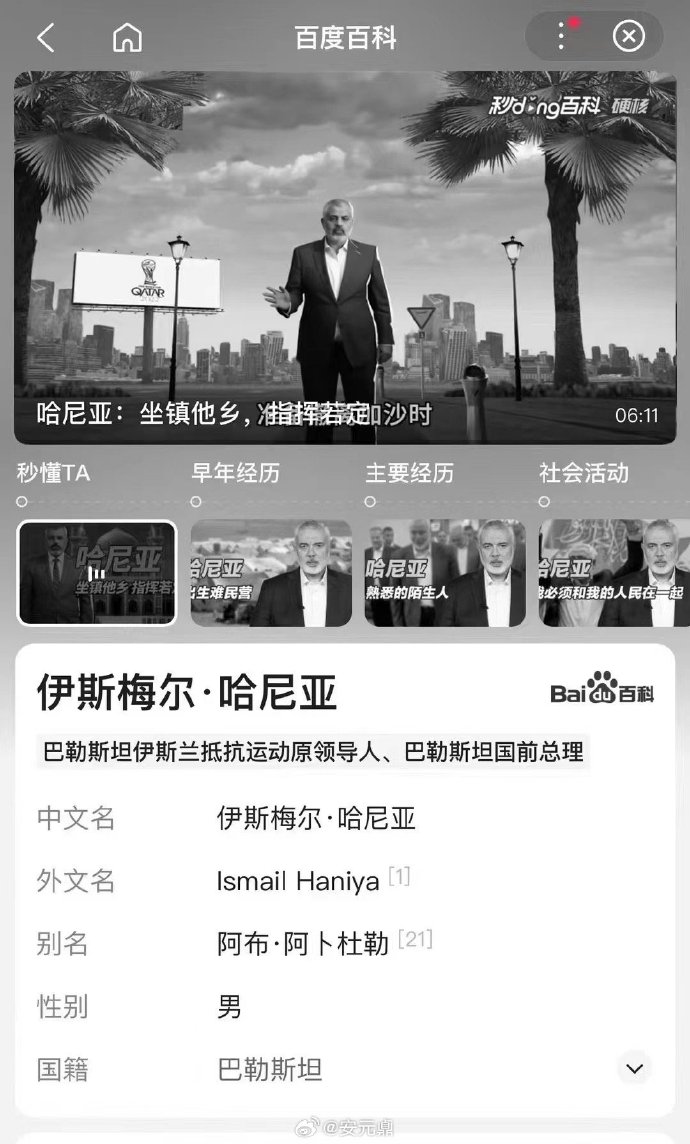
Task: Close the mini program
Action: (x=628, y=38)
